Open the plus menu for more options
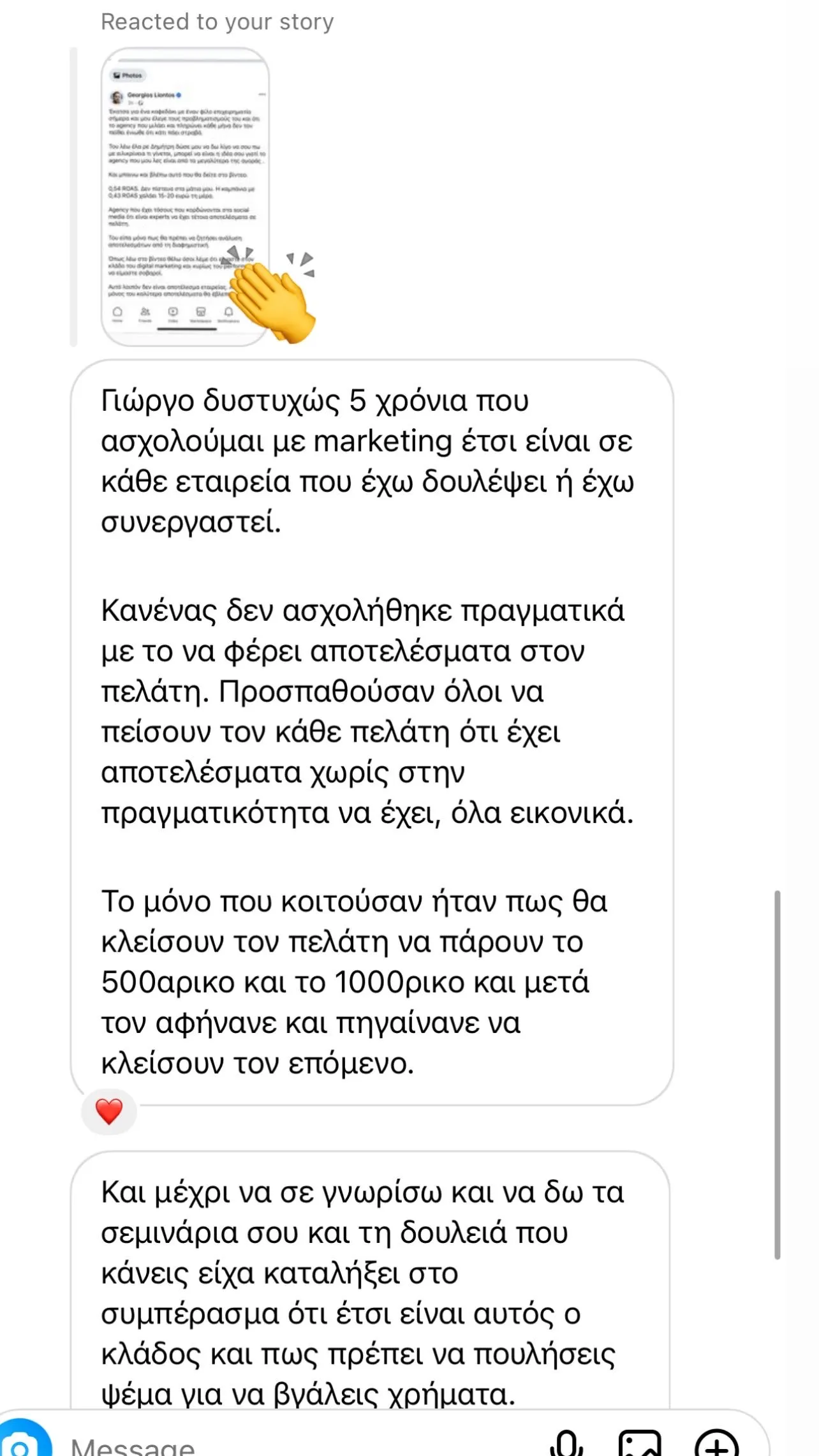 (717, 1443)
